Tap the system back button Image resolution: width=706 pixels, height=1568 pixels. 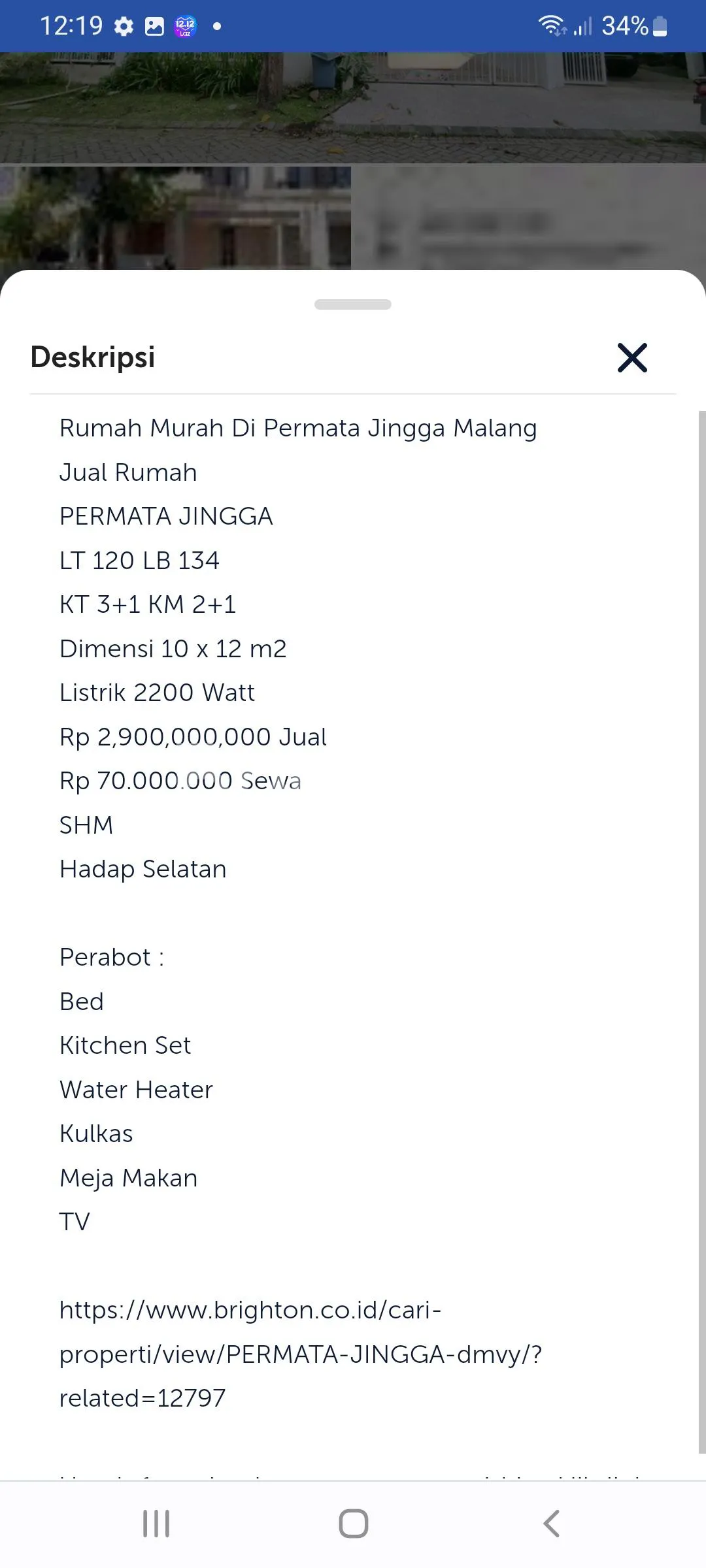coord(551,1524)
